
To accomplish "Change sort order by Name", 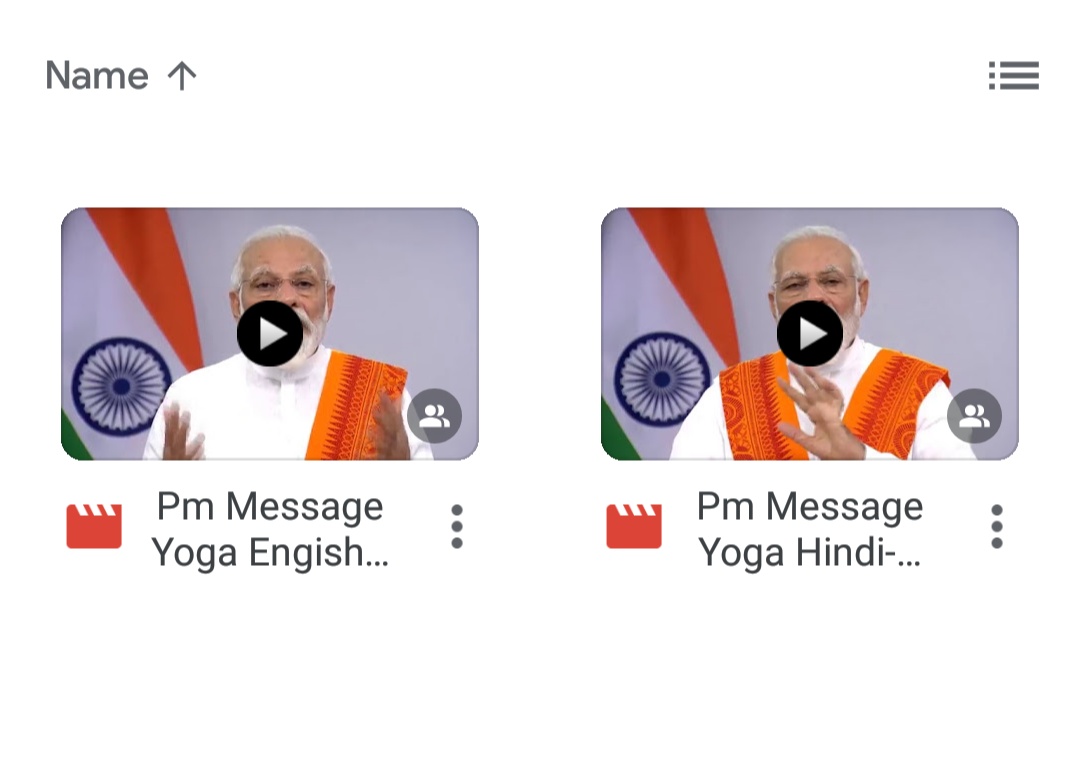I will 120,76.
